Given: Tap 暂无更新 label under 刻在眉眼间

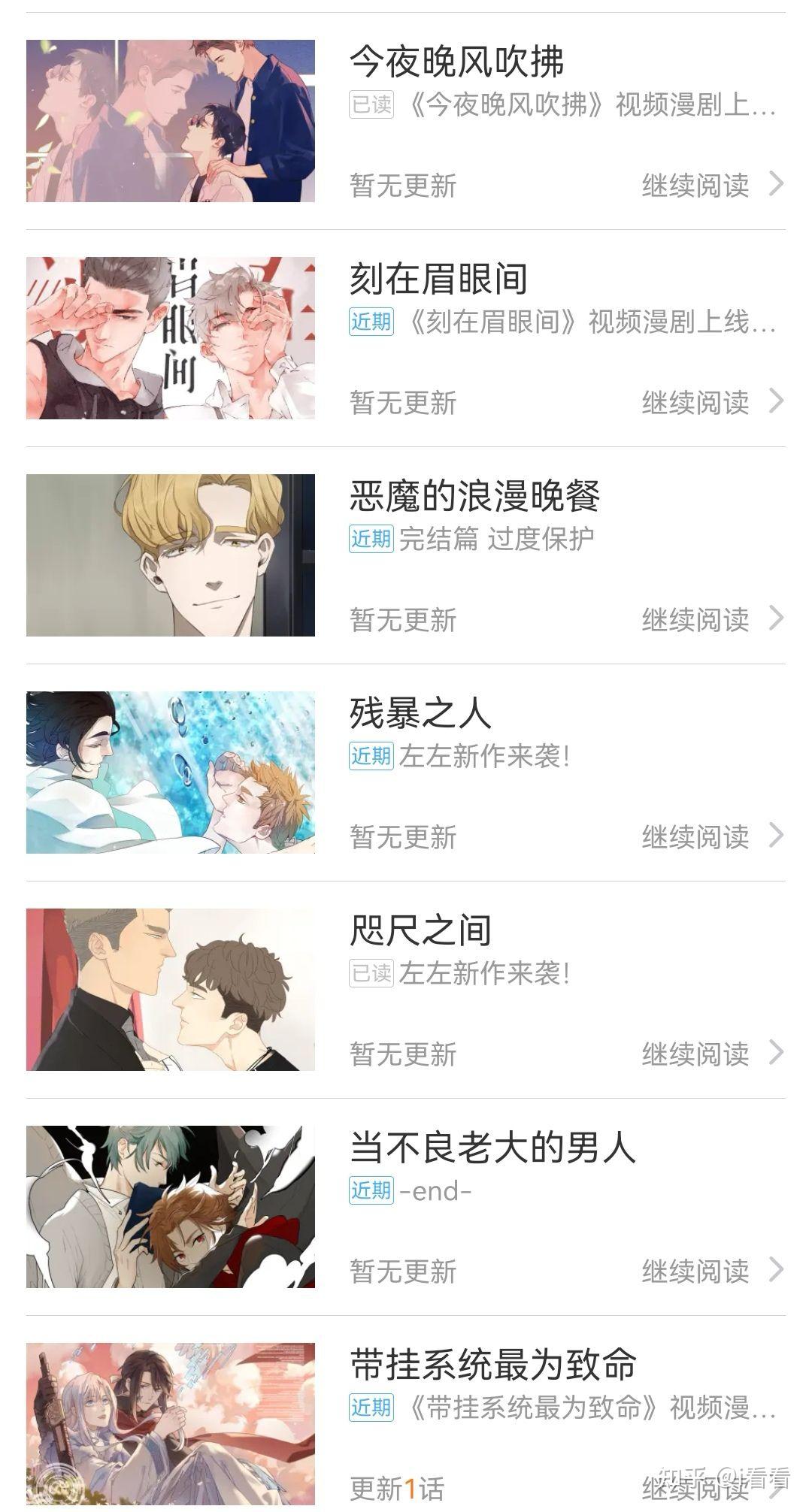Looking at the screenshot, I should click(x=404, y=404).
